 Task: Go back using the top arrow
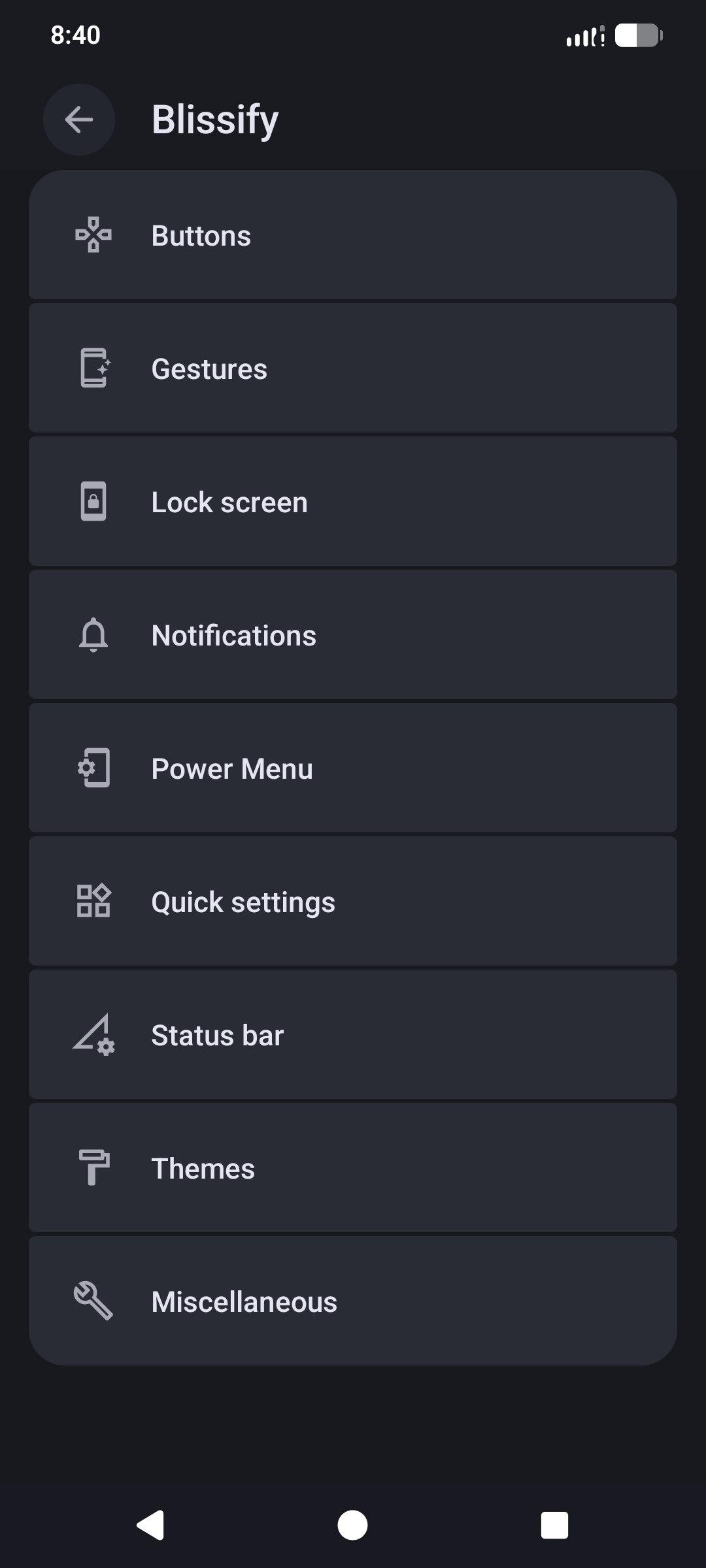(x=79, y=120)
